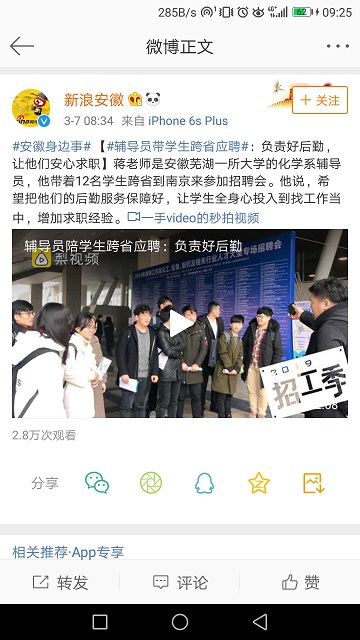Share the post to WeChat
The height and width of the screenshot is (640, 360).
pos(97,483)
